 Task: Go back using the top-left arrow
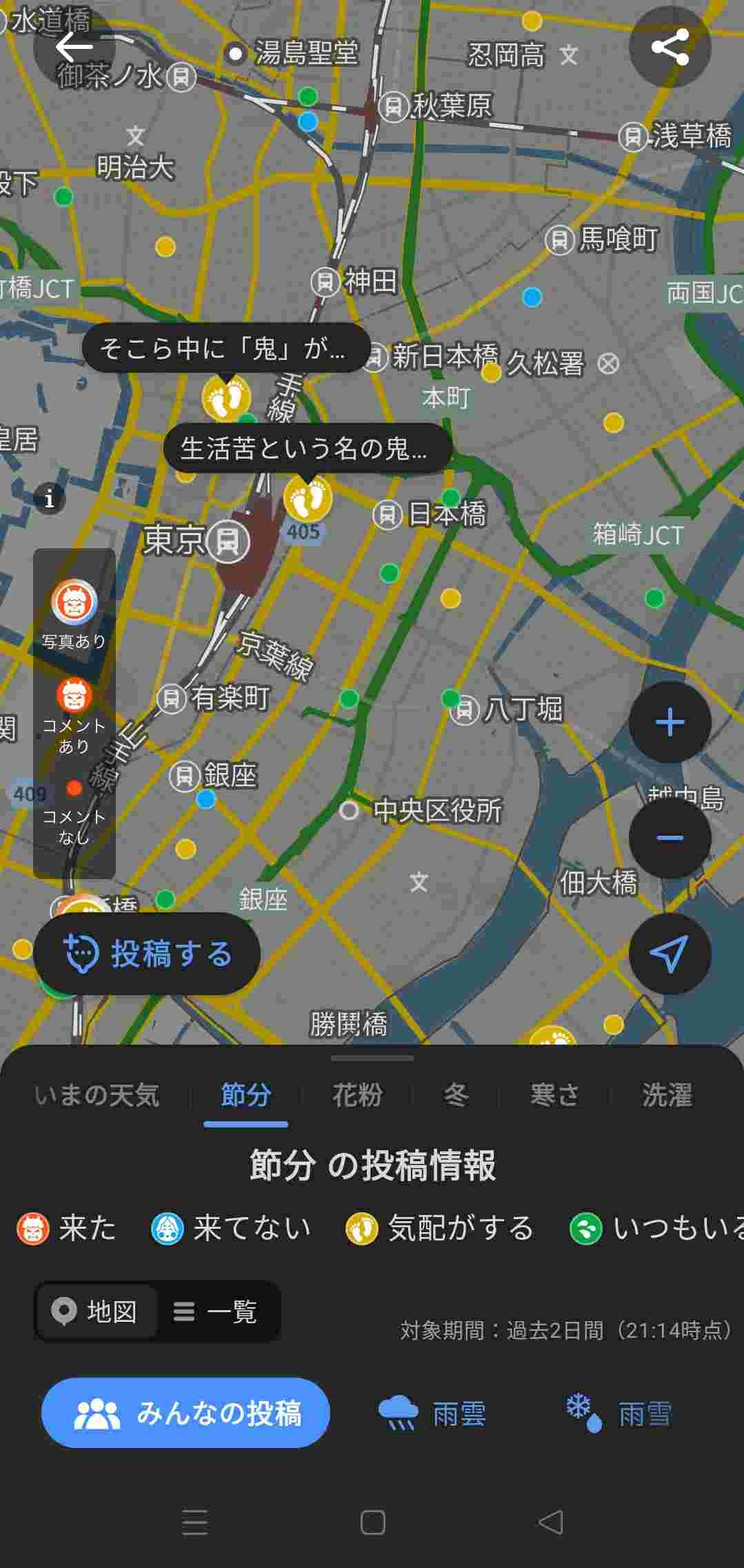click(73, 47)
